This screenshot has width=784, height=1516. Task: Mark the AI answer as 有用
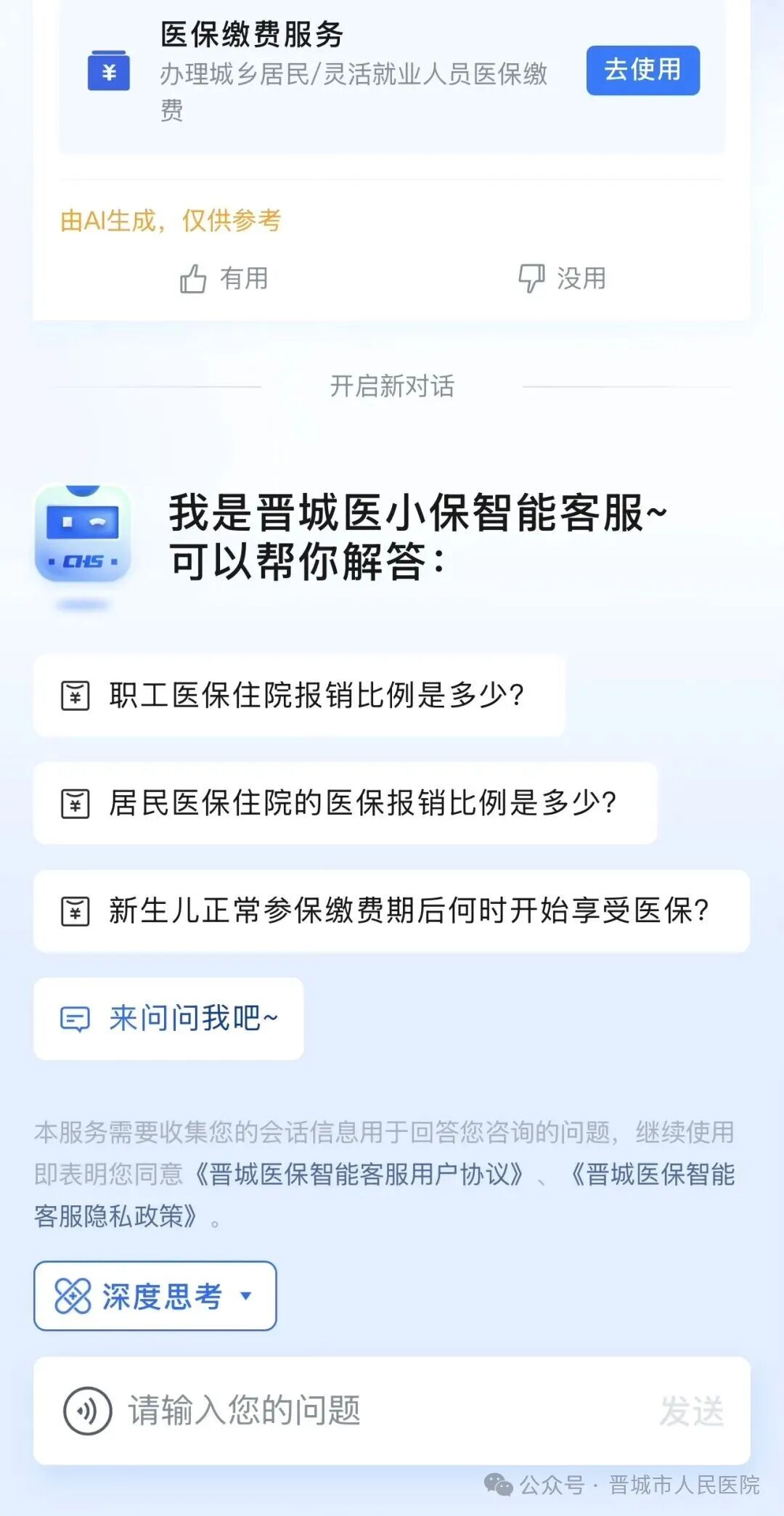point(224,278)
